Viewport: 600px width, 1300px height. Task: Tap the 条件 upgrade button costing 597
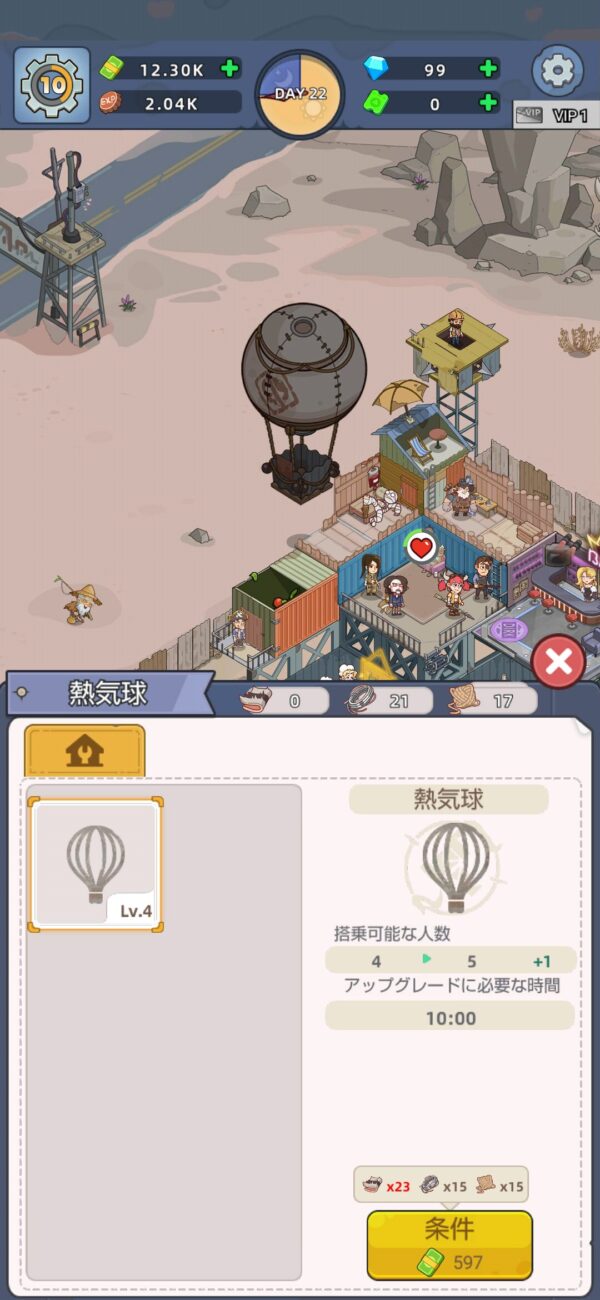pos(449,1245)
